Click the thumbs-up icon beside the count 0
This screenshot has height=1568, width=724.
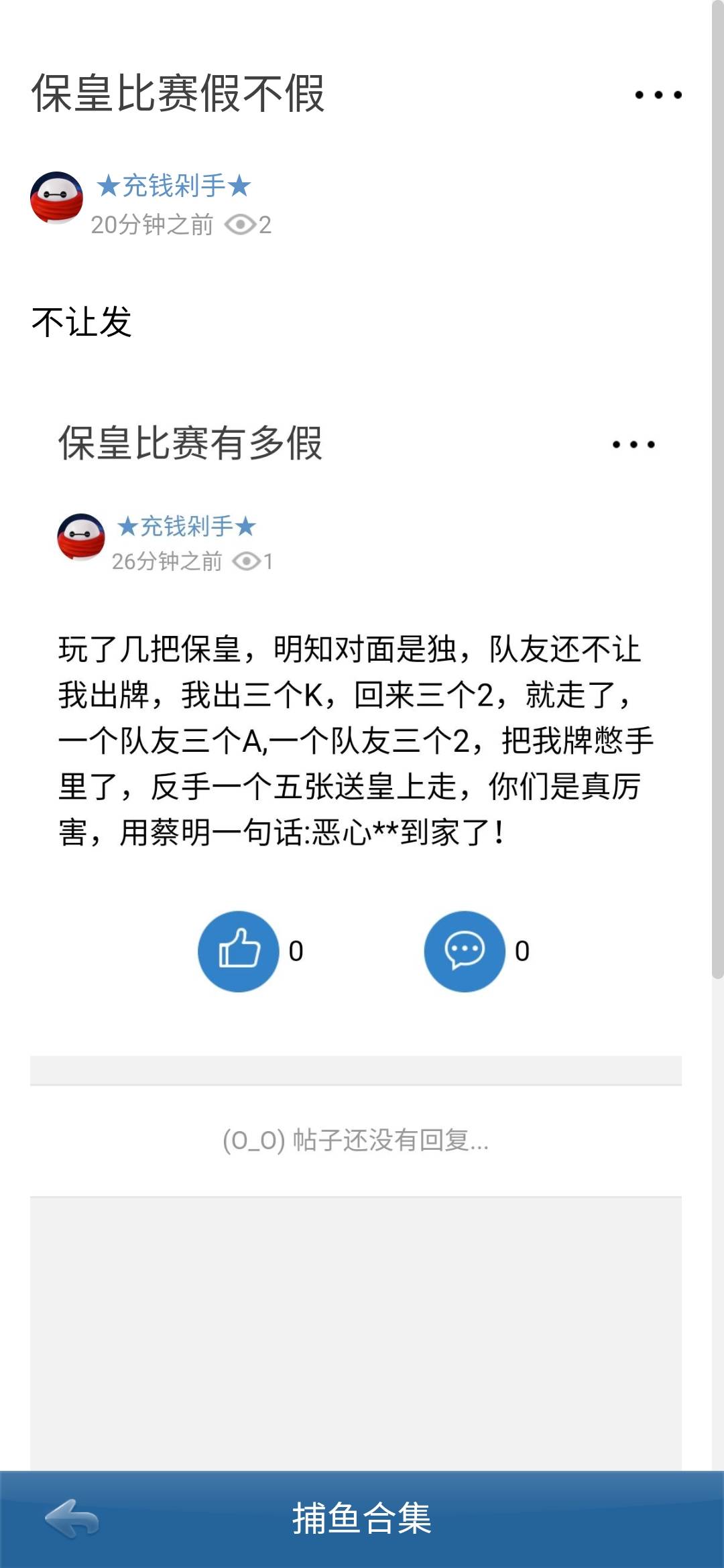click(238, 948)
